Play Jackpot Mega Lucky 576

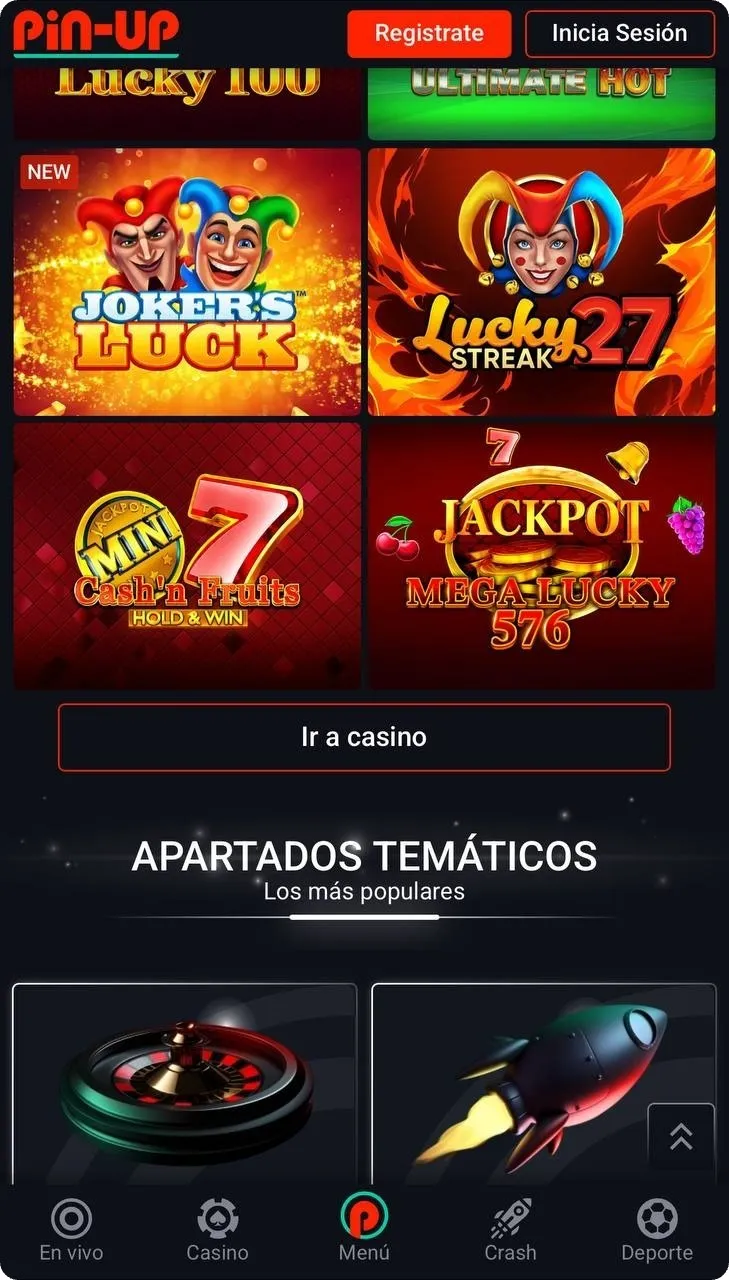(541, 555)
